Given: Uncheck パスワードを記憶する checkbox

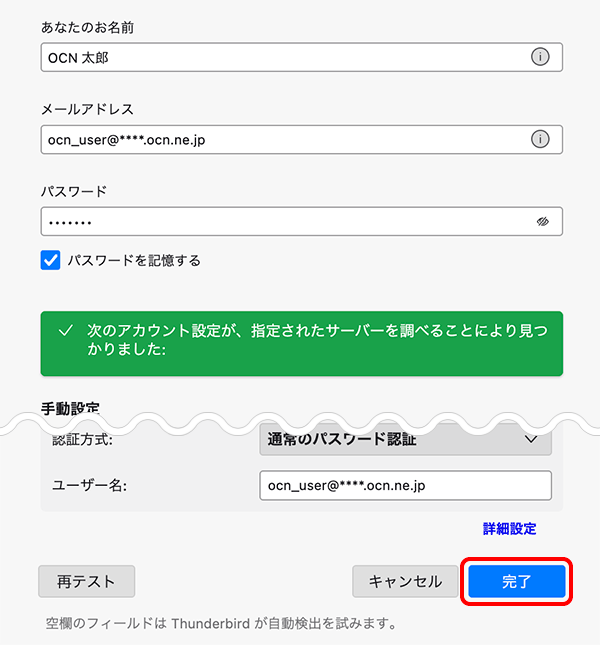Looking at the screenshot, I should (51, 260).
